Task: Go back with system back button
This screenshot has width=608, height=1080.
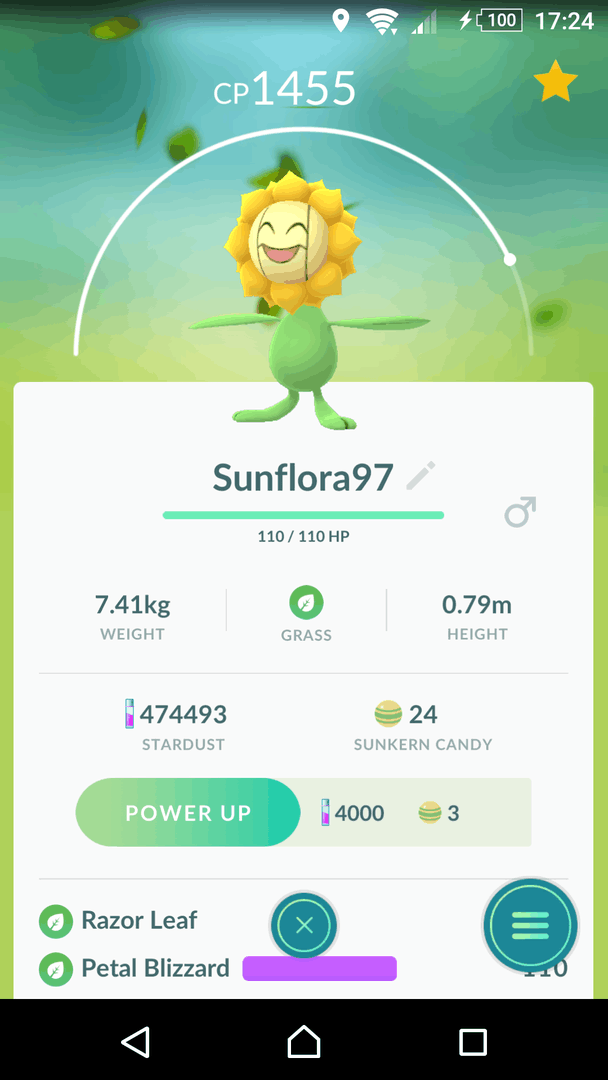Action: pos(135,1042)
